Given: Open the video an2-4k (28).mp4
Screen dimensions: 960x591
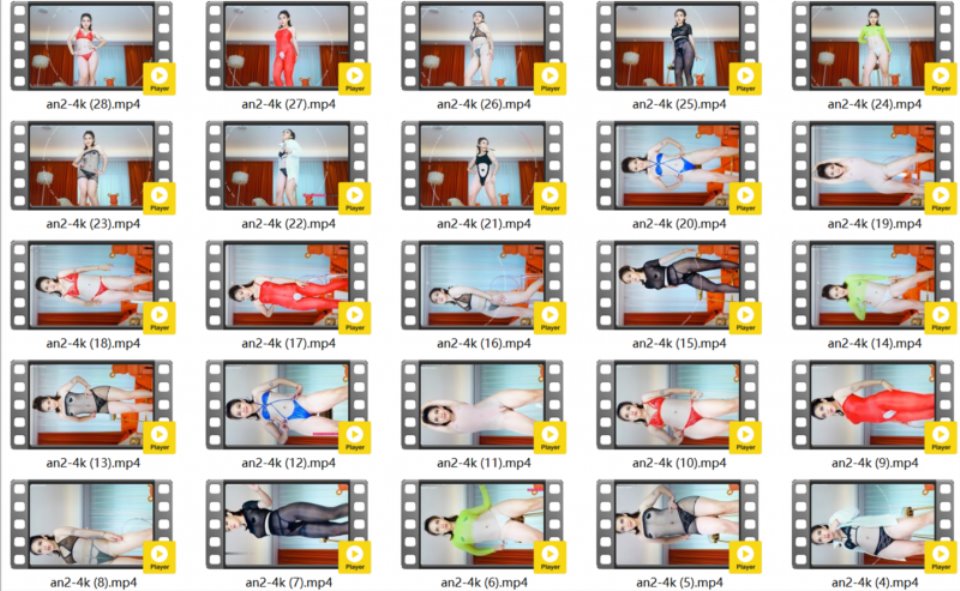Looking at the screenshot, I should pyautogui.click(x=91, y=46).
